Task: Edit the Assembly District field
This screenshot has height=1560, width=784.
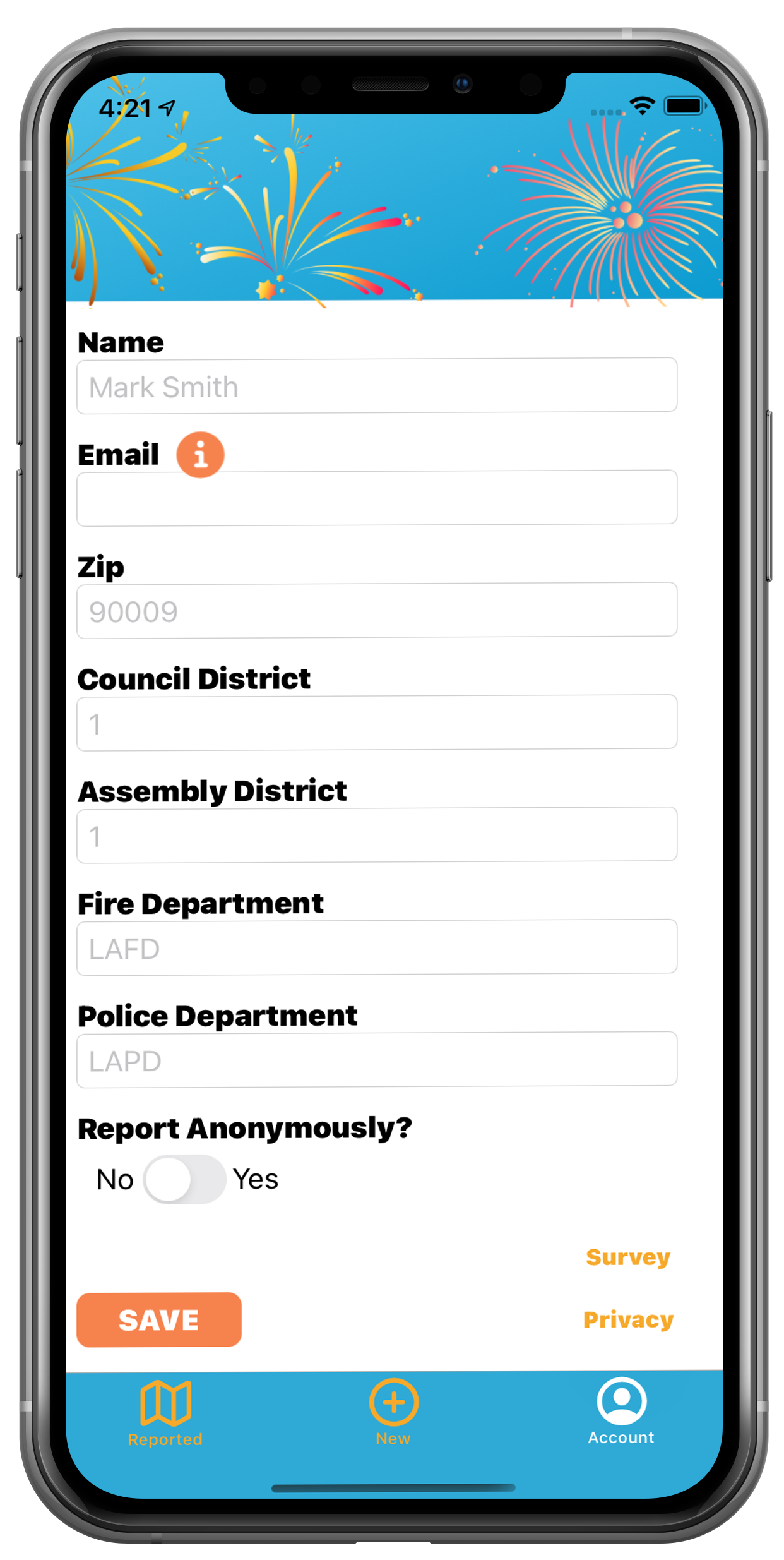Action: (x=377, y=835)
